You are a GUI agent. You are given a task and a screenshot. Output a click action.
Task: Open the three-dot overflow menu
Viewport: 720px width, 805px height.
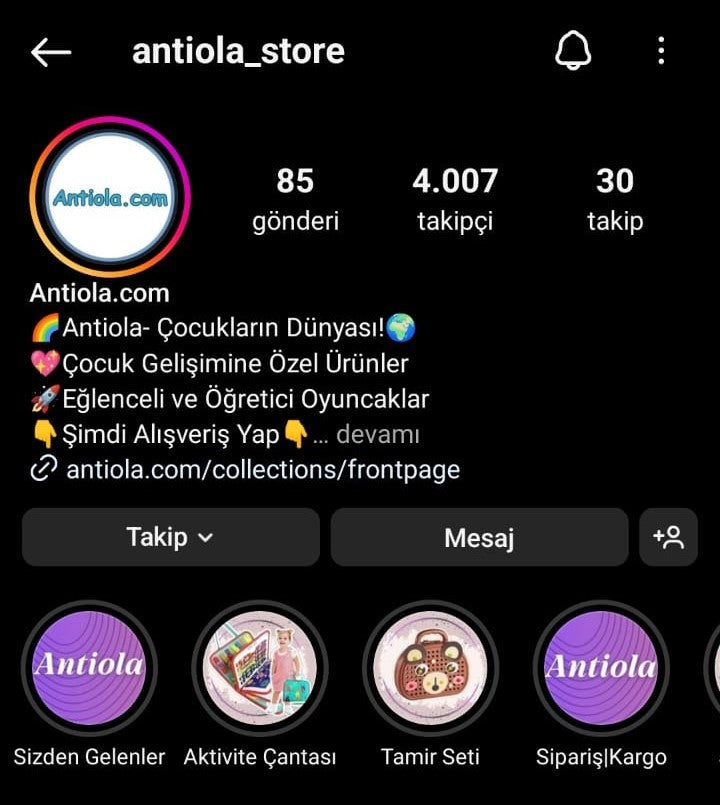[661, 51]
